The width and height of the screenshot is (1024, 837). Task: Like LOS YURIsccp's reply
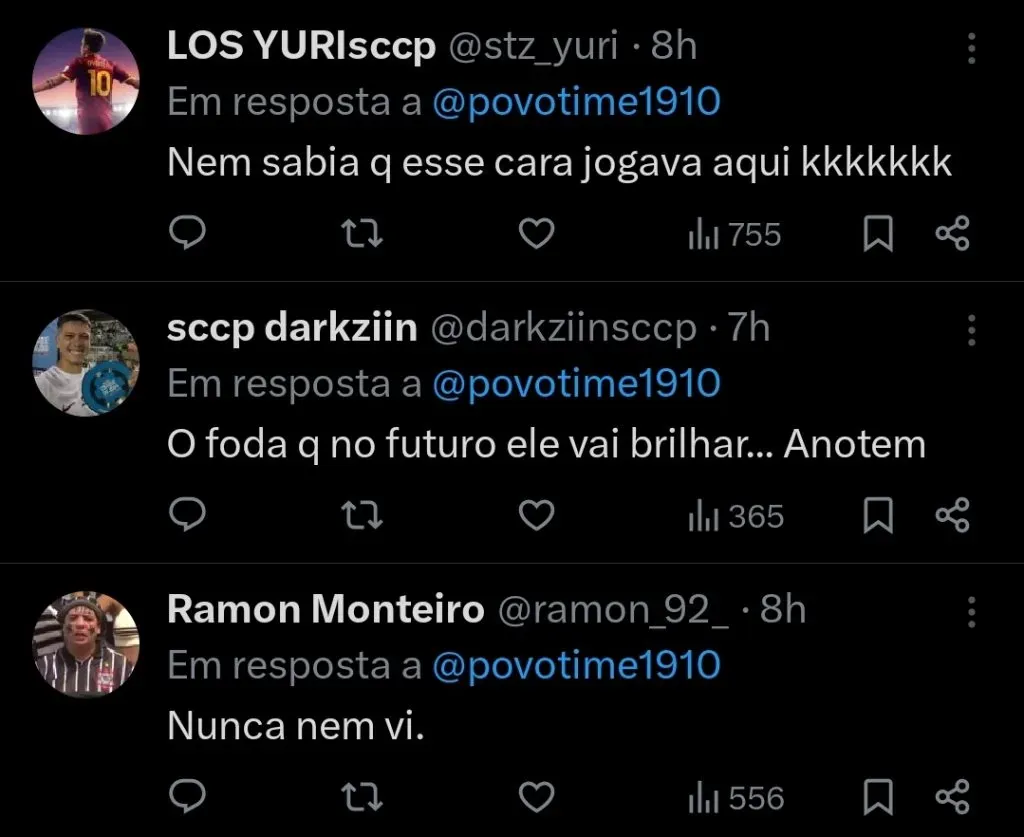[x=538, y=234]
